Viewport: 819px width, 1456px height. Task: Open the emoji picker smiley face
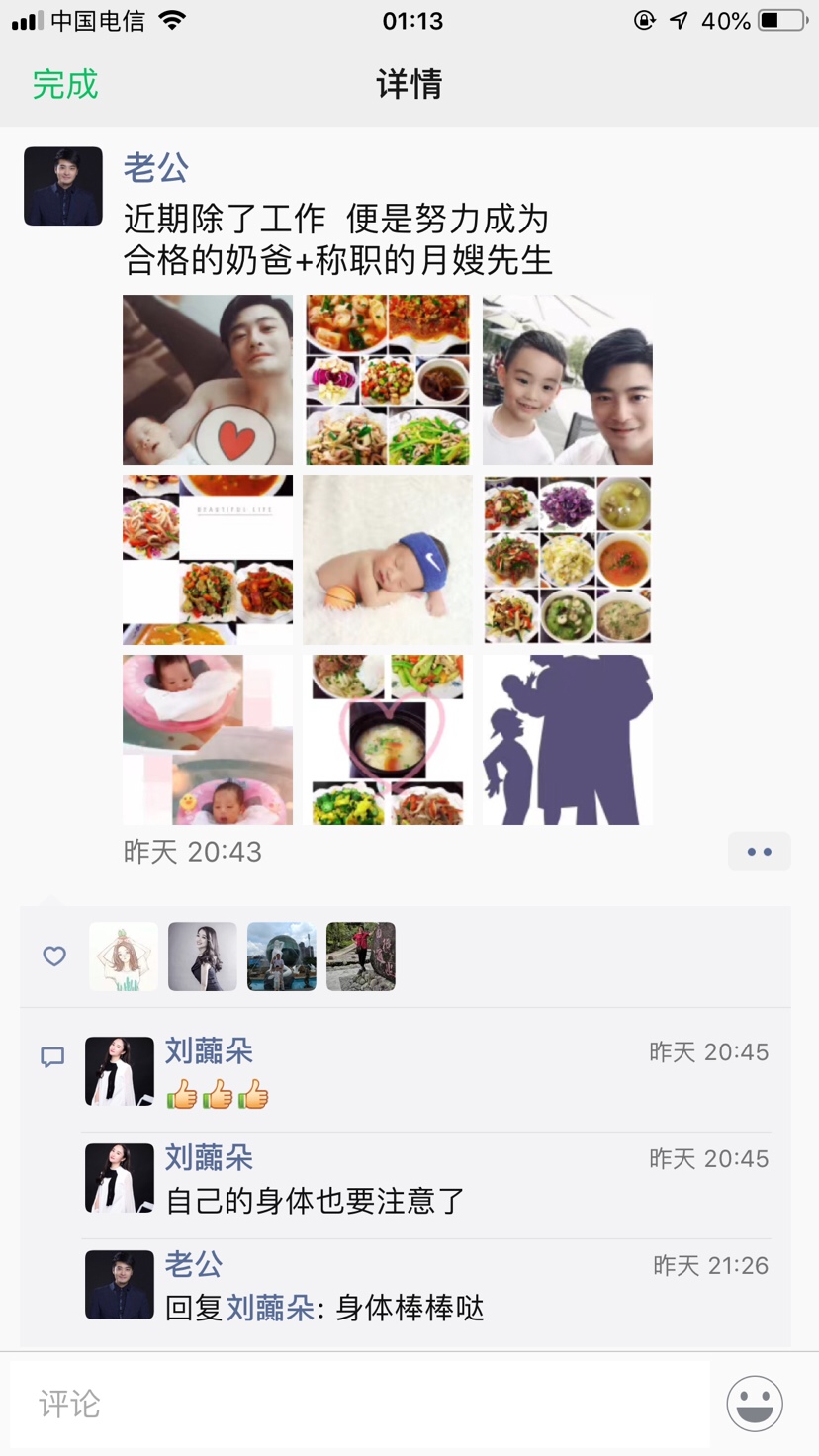755,1403
